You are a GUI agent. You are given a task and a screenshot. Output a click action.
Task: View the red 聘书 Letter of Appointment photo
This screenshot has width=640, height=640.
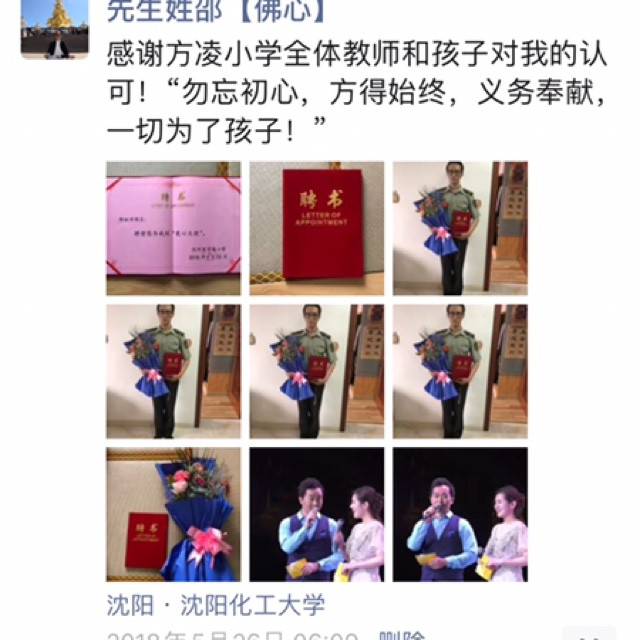coord(316,228)
